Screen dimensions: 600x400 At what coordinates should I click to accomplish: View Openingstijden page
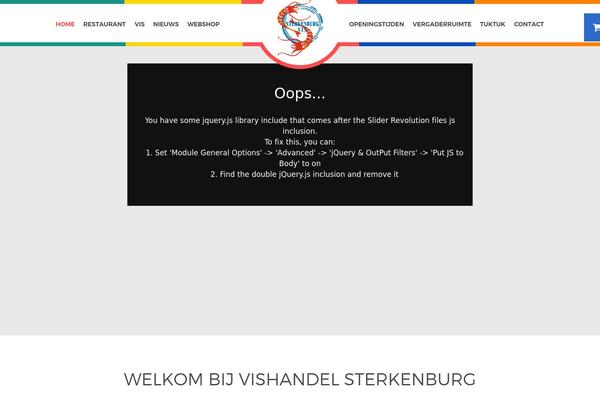click(x=376, y=24)
